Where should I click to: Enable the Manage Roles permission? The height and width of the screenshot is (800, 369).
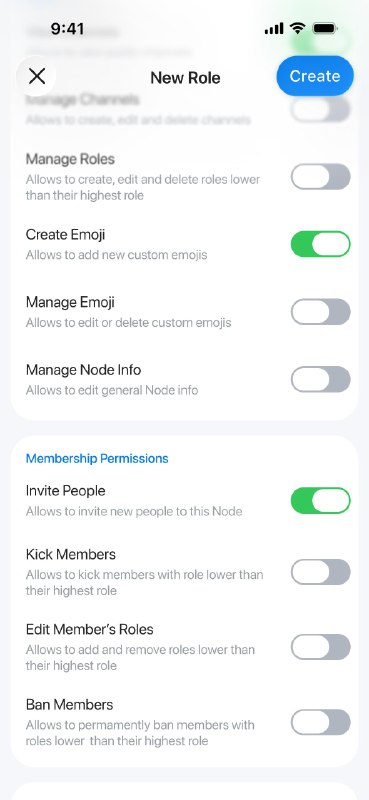(321, 177)
